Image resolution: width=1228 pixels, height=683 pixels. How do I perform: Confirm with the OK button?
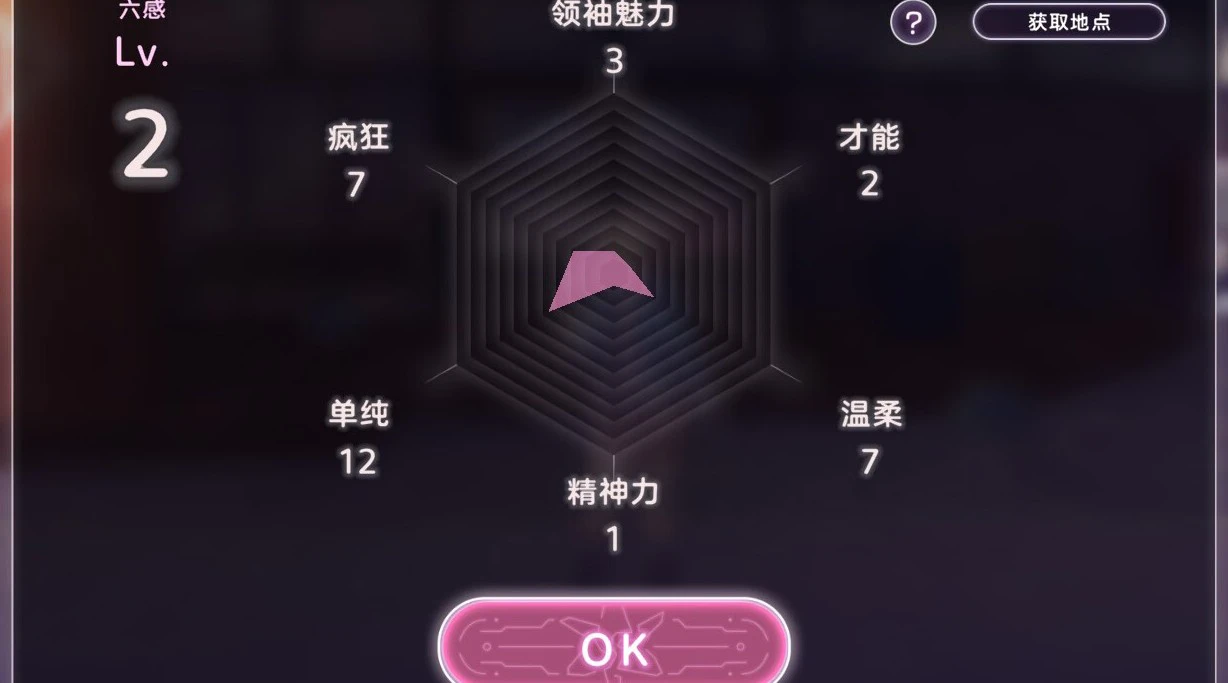pyautogui.click(x=614, y=646)
